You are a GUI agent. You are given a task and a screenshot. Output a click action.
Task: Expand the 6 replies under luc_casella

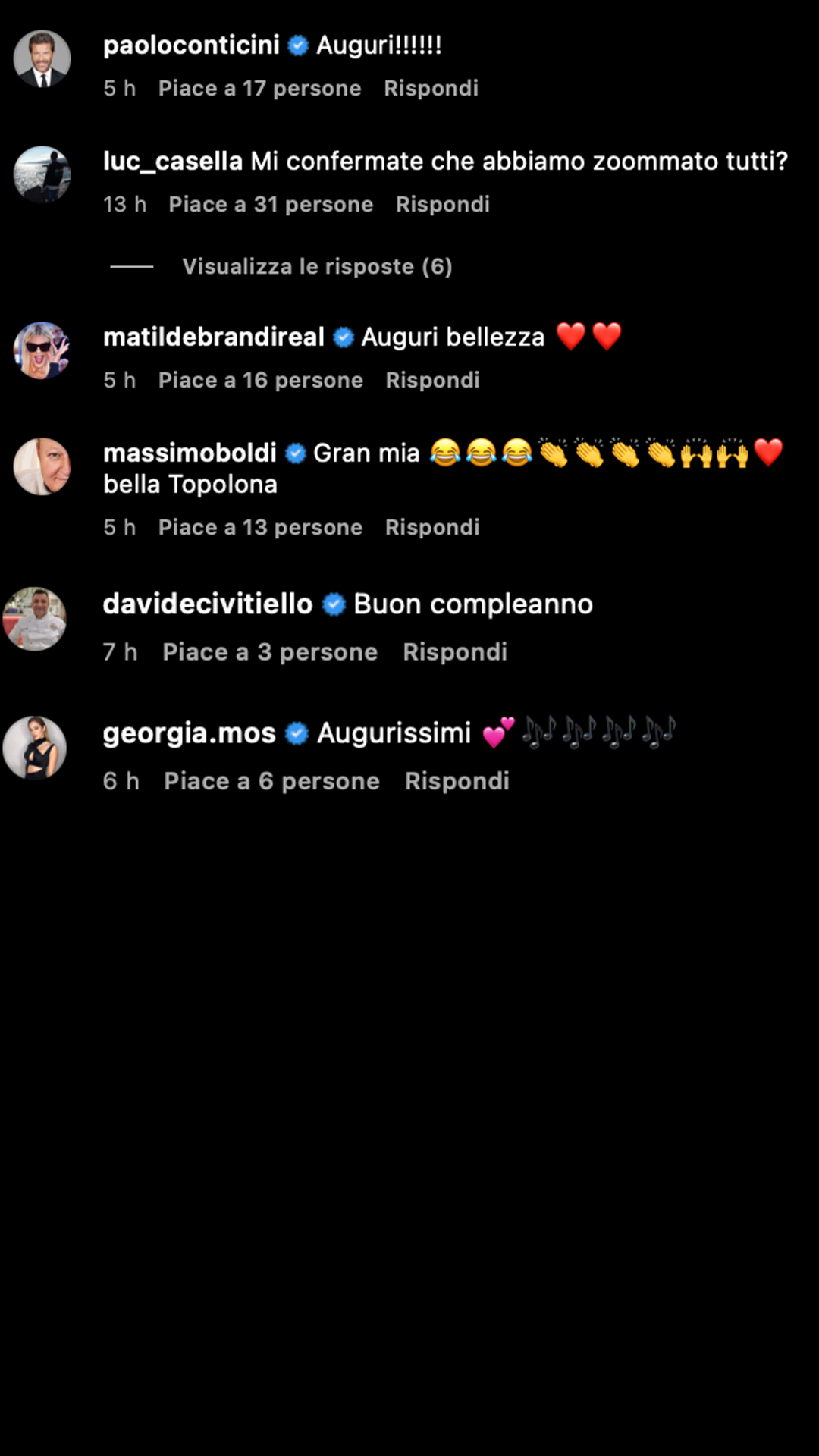(x=316, y=266)
